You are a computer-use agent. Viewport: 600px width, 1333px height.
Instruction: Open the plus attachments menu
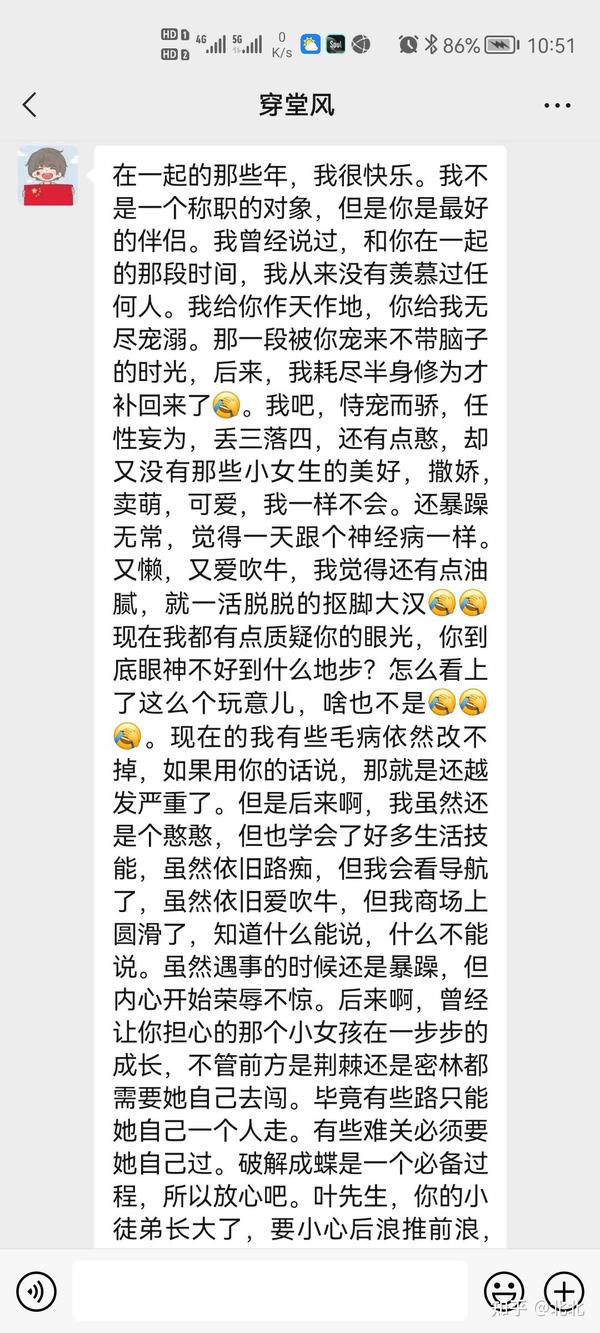coord(563,1291)
